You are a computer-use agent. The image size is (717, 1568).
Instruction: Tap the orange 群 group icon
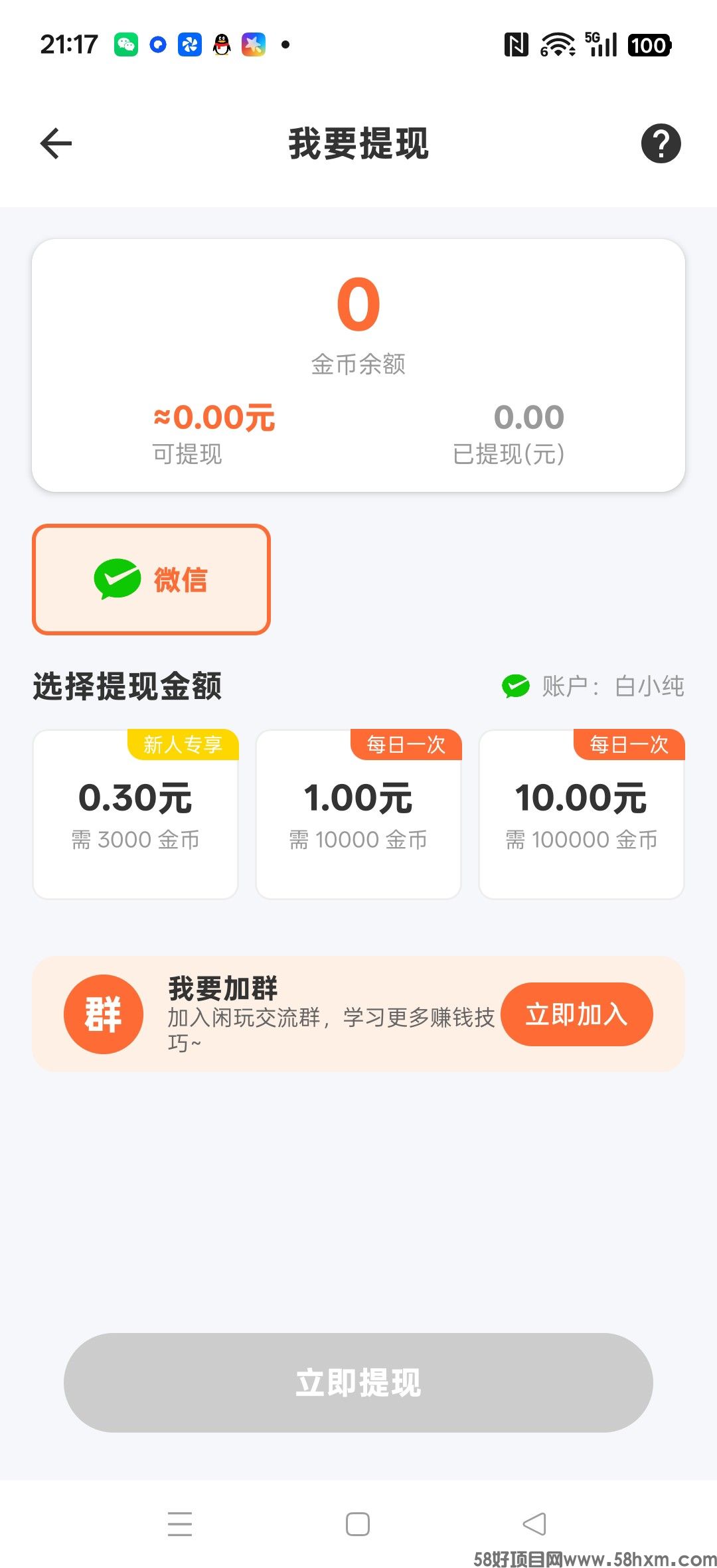point(103,1014)
